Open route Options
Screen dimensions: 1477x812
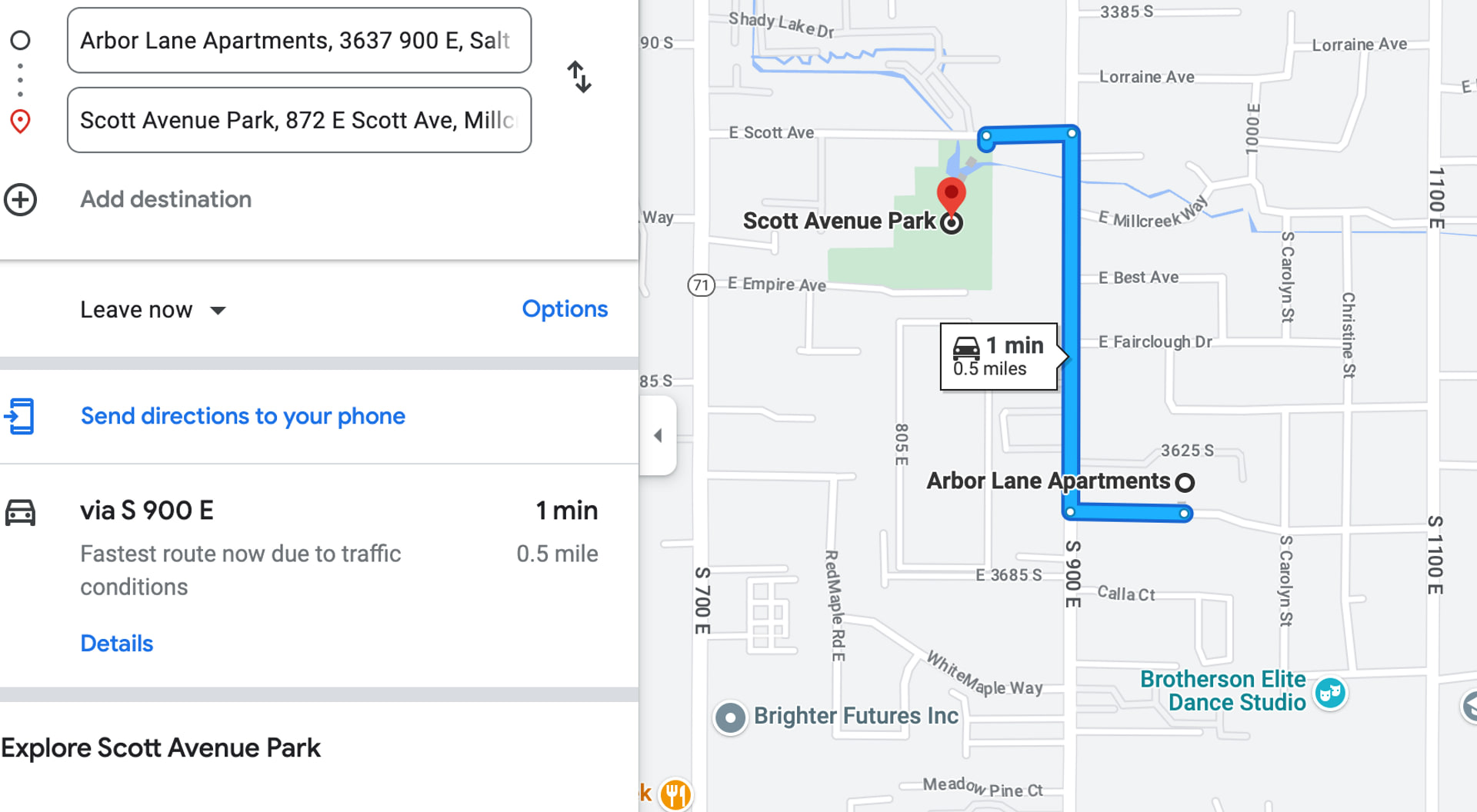(565, 309)
